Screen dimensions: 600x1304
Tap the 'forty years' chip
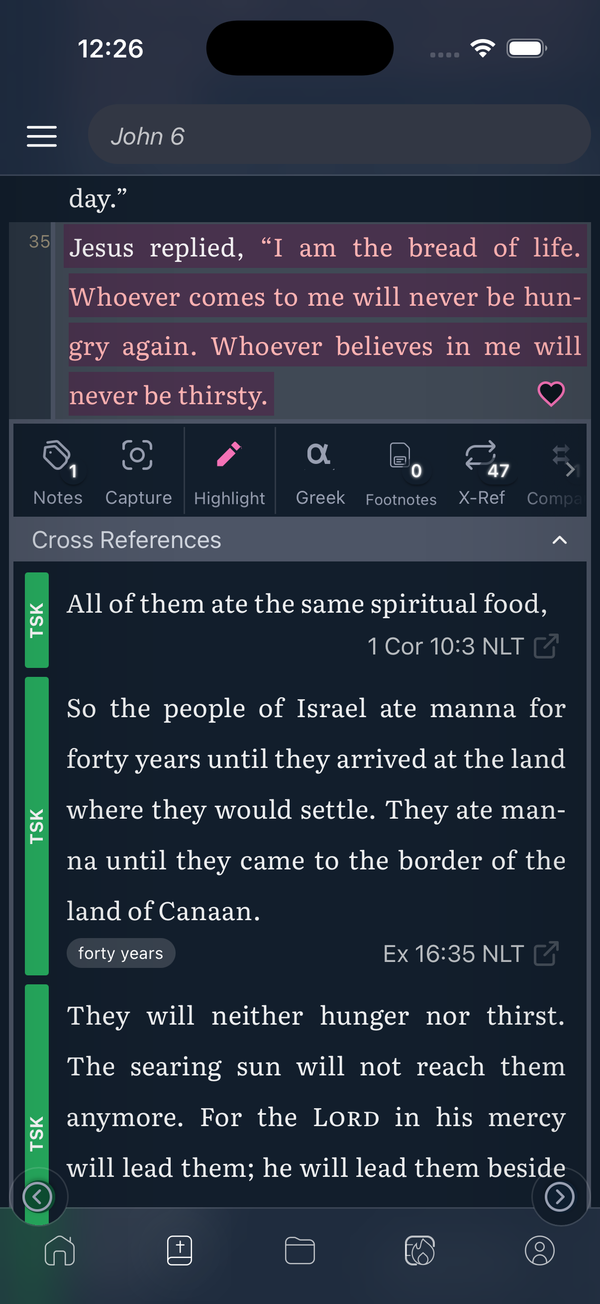point(120,954)
